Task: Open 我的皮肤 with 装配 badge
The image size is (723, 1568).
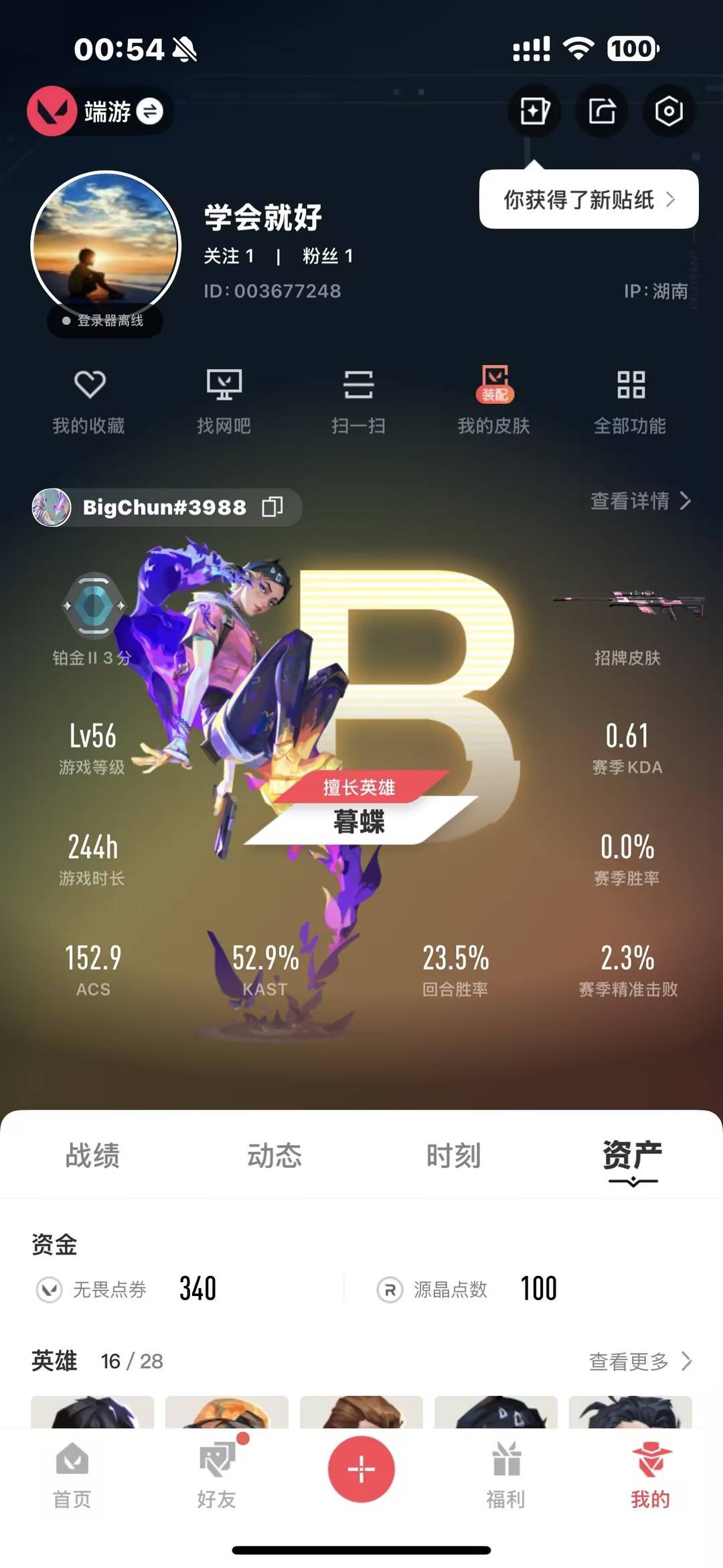Action: click(x=495, y=402)
